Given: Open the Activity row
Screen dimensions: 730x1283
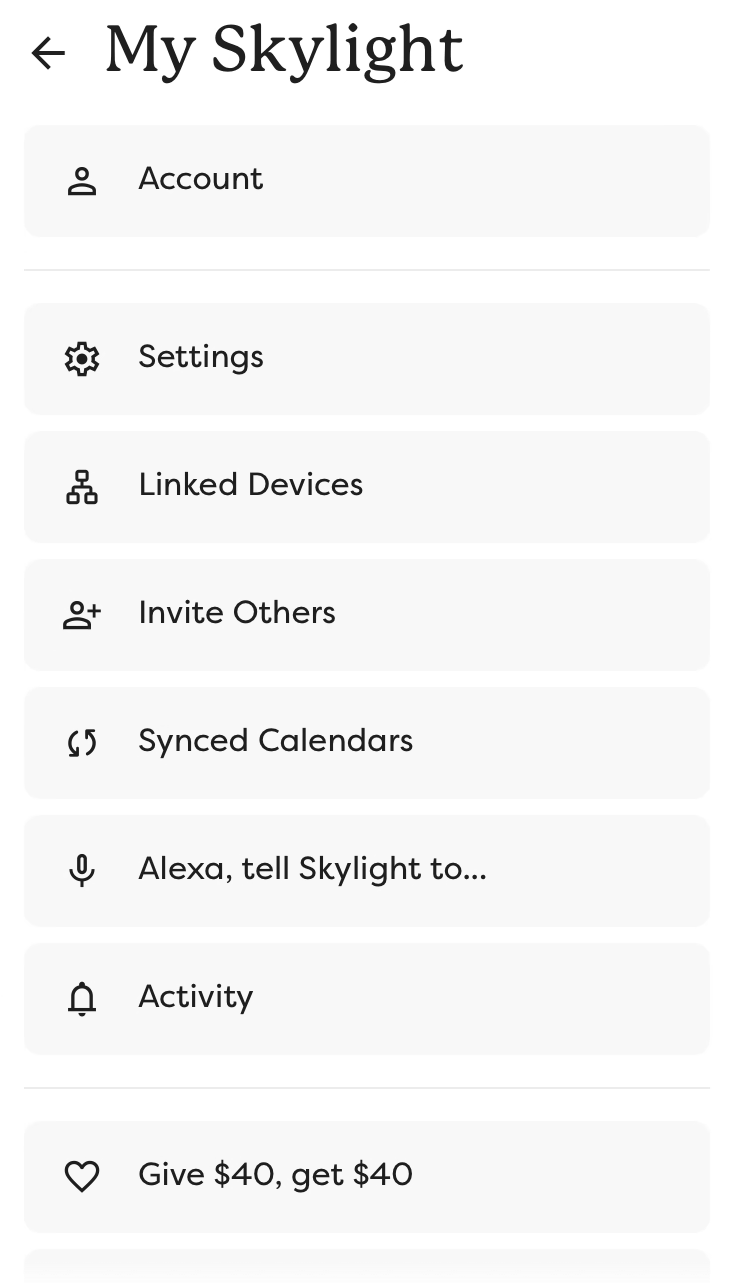Looking at the screenshot, I should point(366,998).
